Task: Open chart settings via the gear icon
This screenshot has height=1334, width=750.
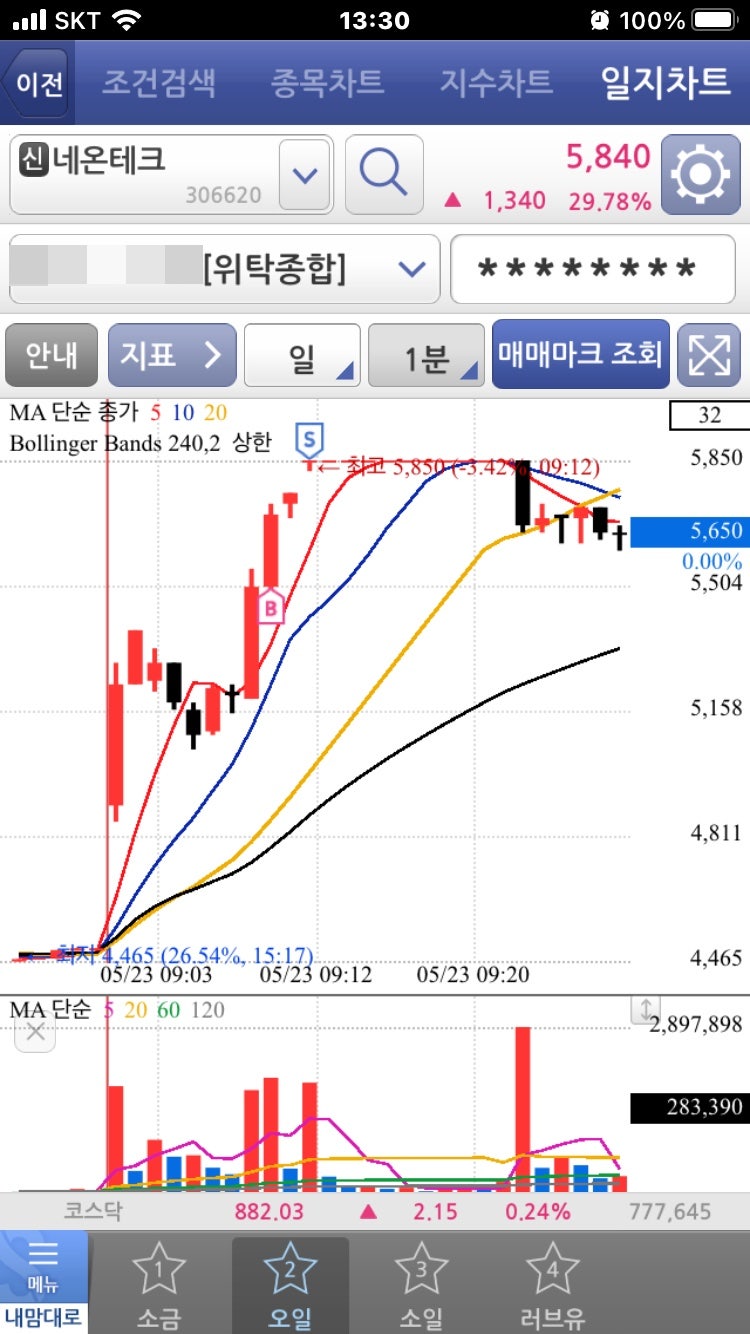Action: (701, 175)
